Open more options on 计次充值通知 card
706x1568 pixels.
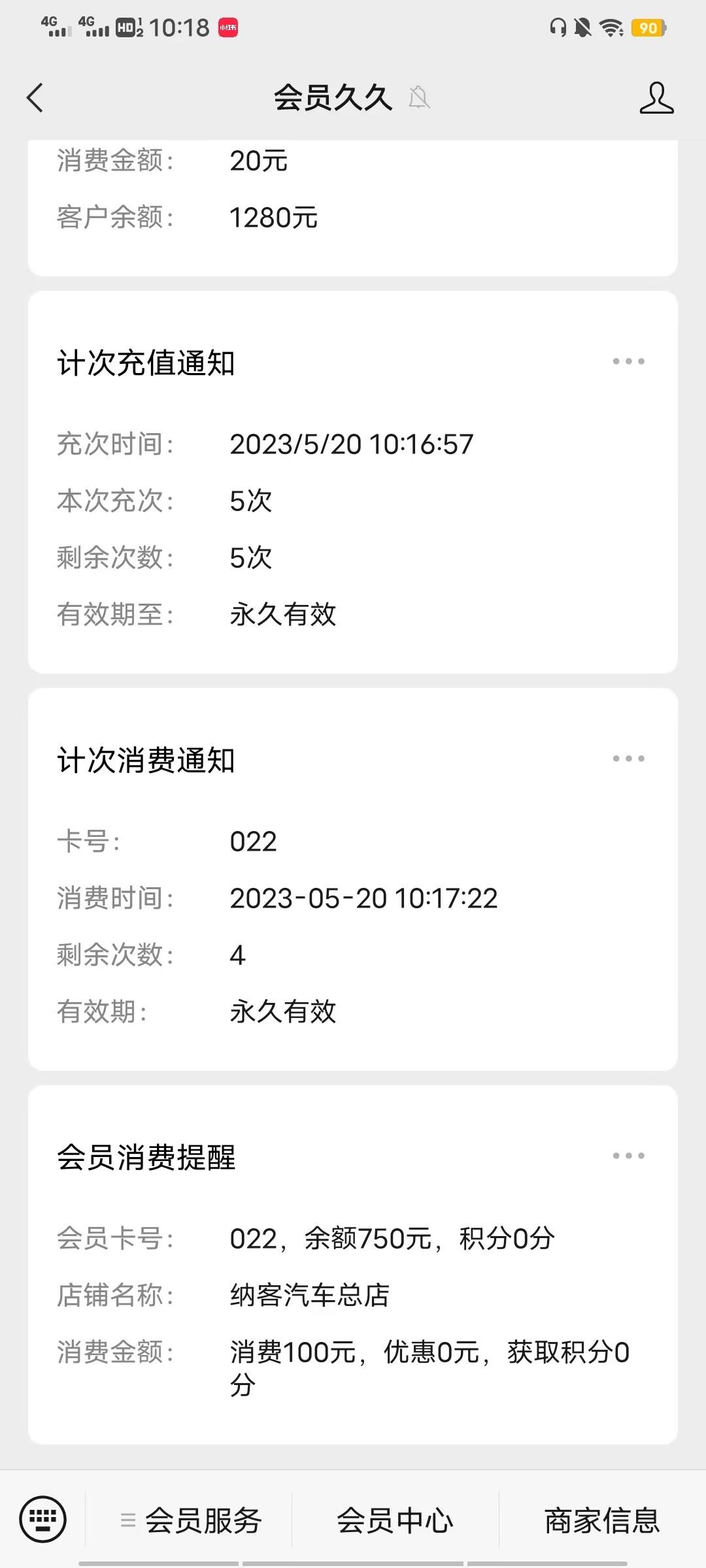628,361
